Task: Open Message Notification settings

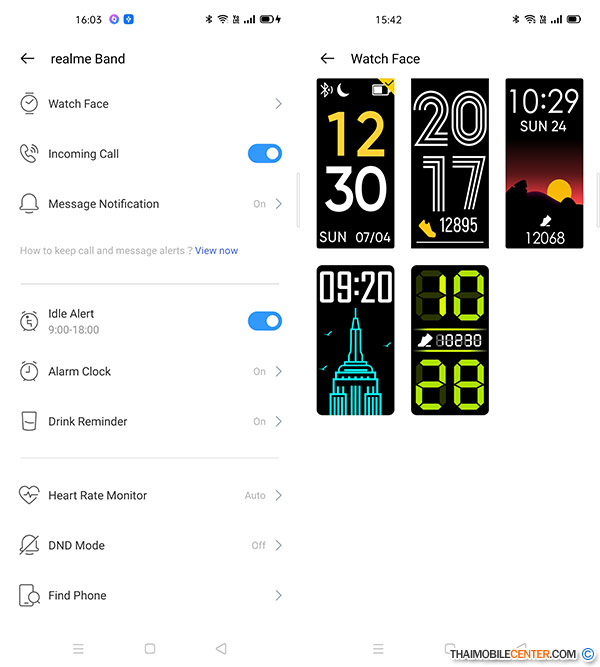Action: (150, 204)
